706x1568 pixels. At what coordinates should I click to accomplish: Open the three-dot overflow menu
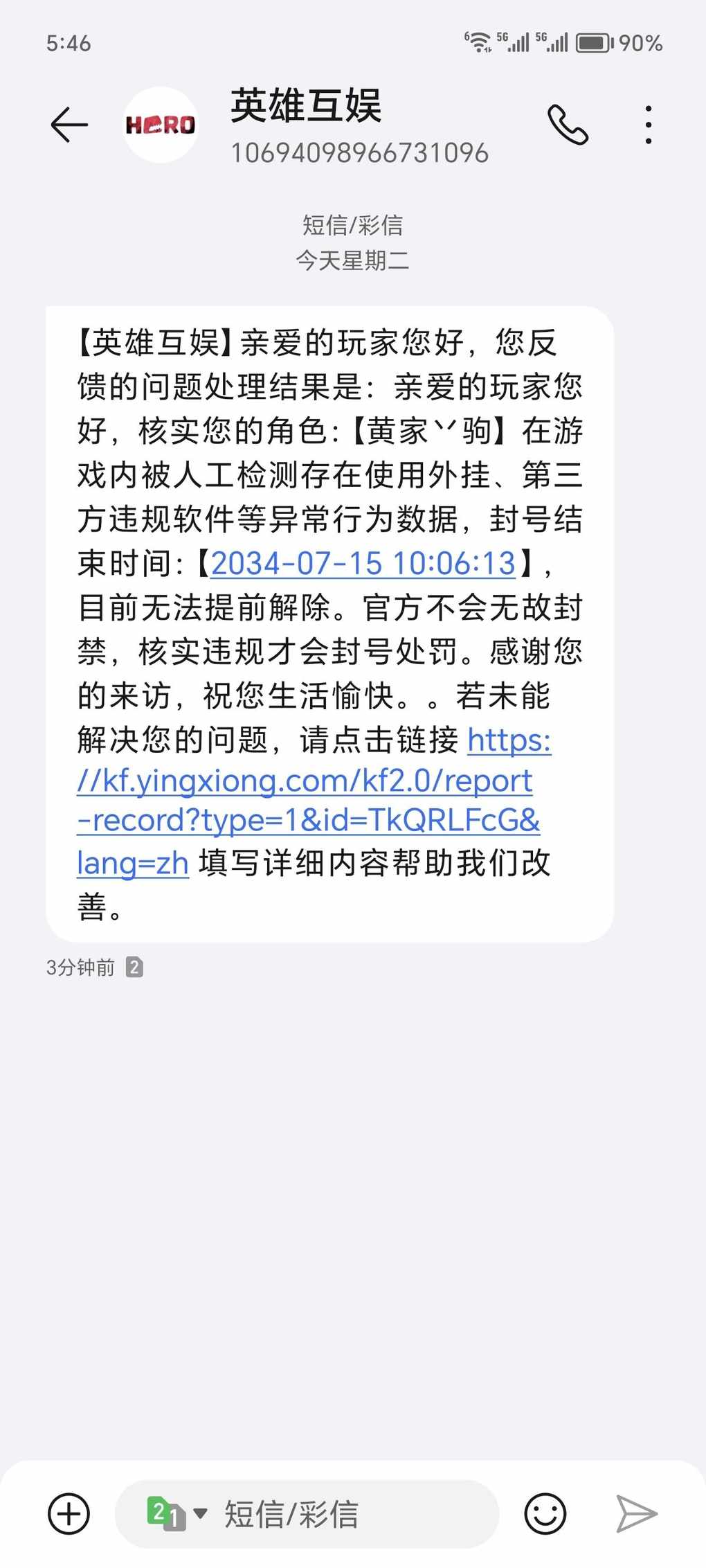[648, 125]
